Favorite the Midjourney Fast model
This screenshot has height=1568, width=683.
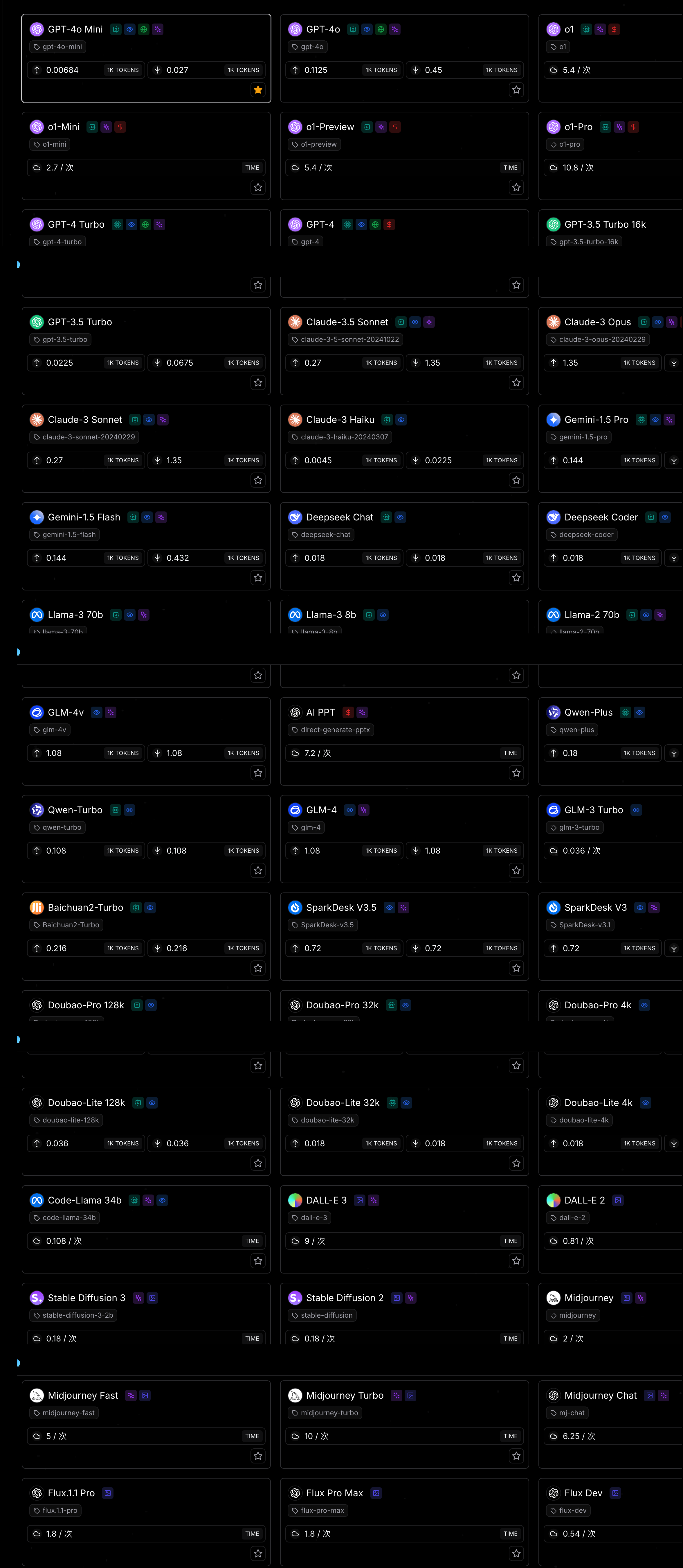click(258, 1456)
